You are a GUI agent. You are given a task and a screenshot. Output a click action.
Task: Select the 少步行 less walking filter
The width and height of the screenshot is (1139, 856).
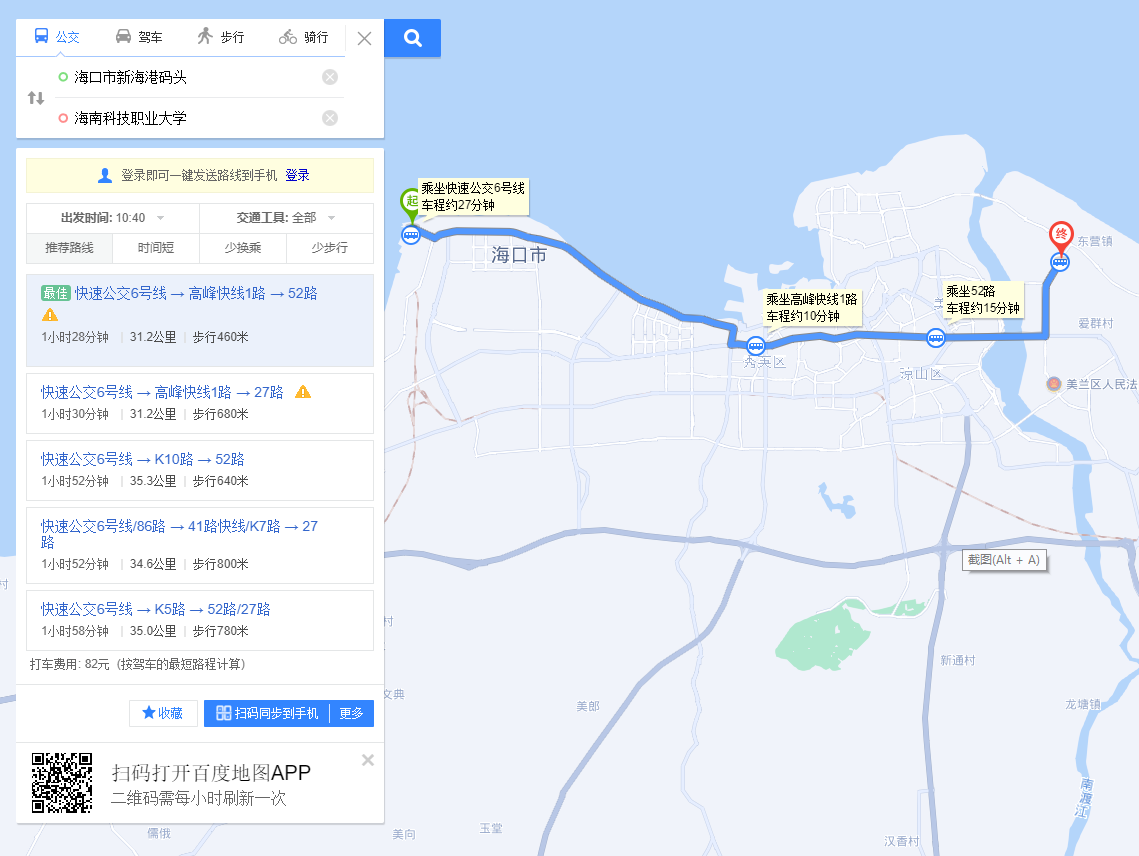tap(329, 248)
